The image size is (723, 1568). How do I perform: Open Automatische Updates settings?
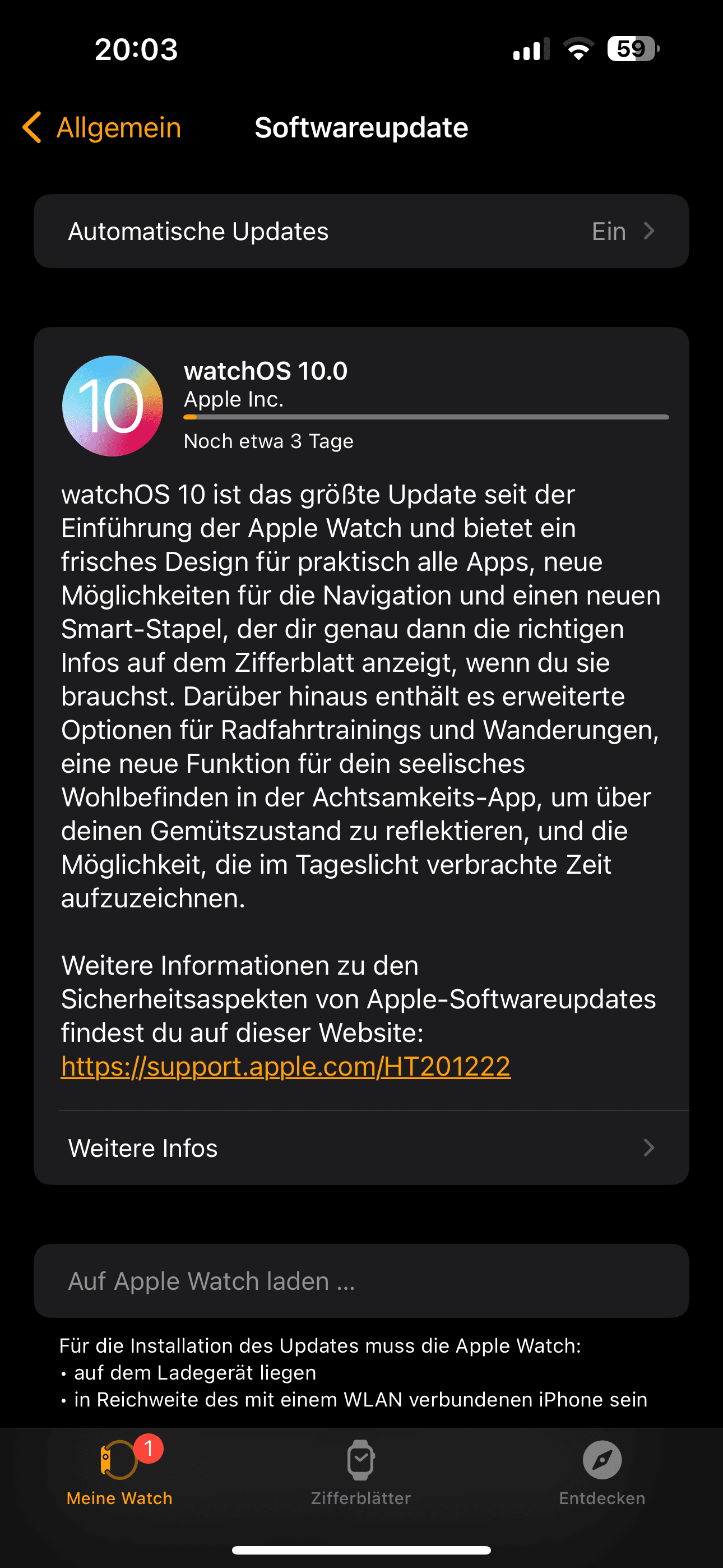(361, 231)
